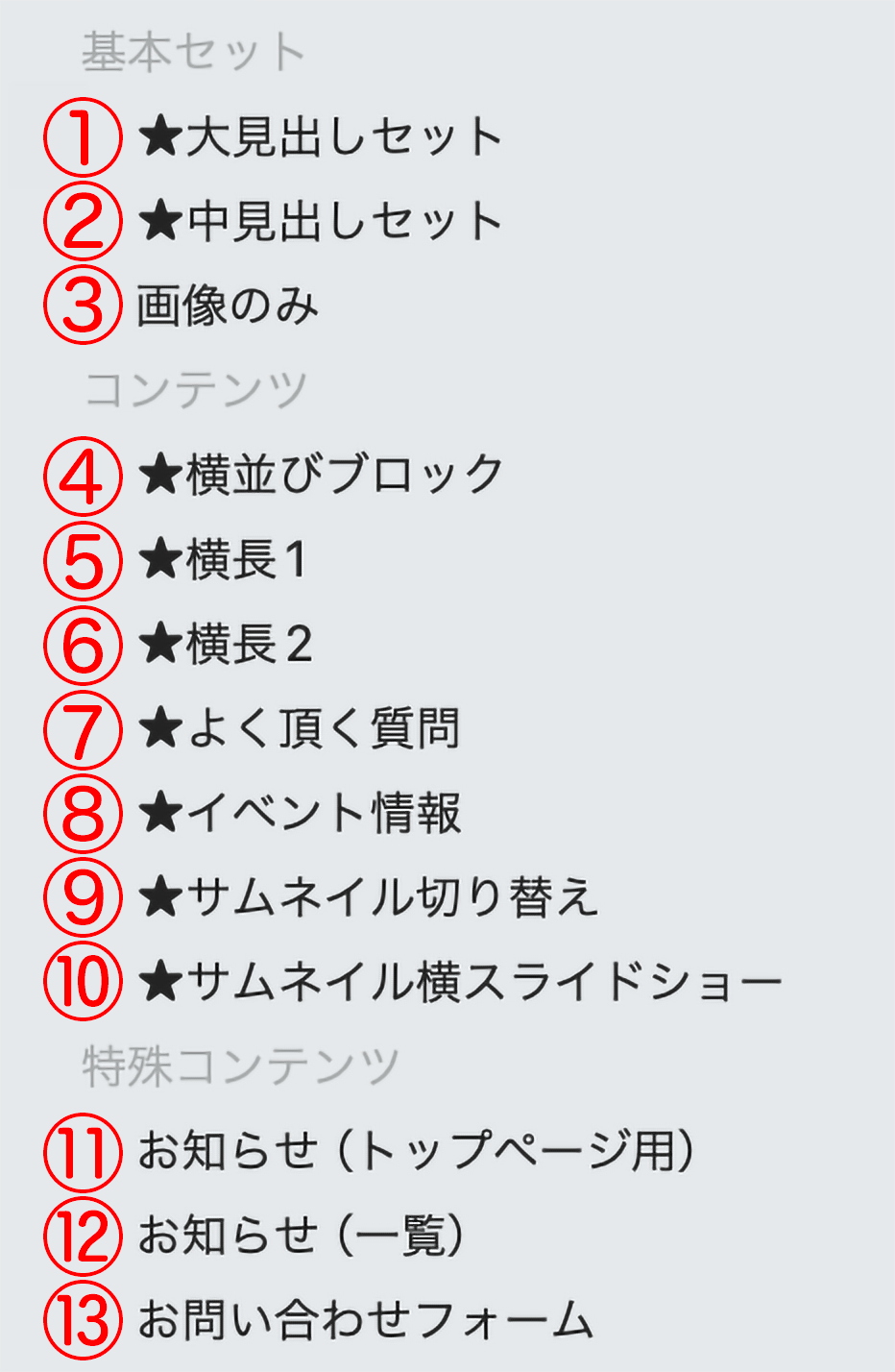Select ★大見出しセット from the list
895x1372 pixels.
[x=320, y=137]
